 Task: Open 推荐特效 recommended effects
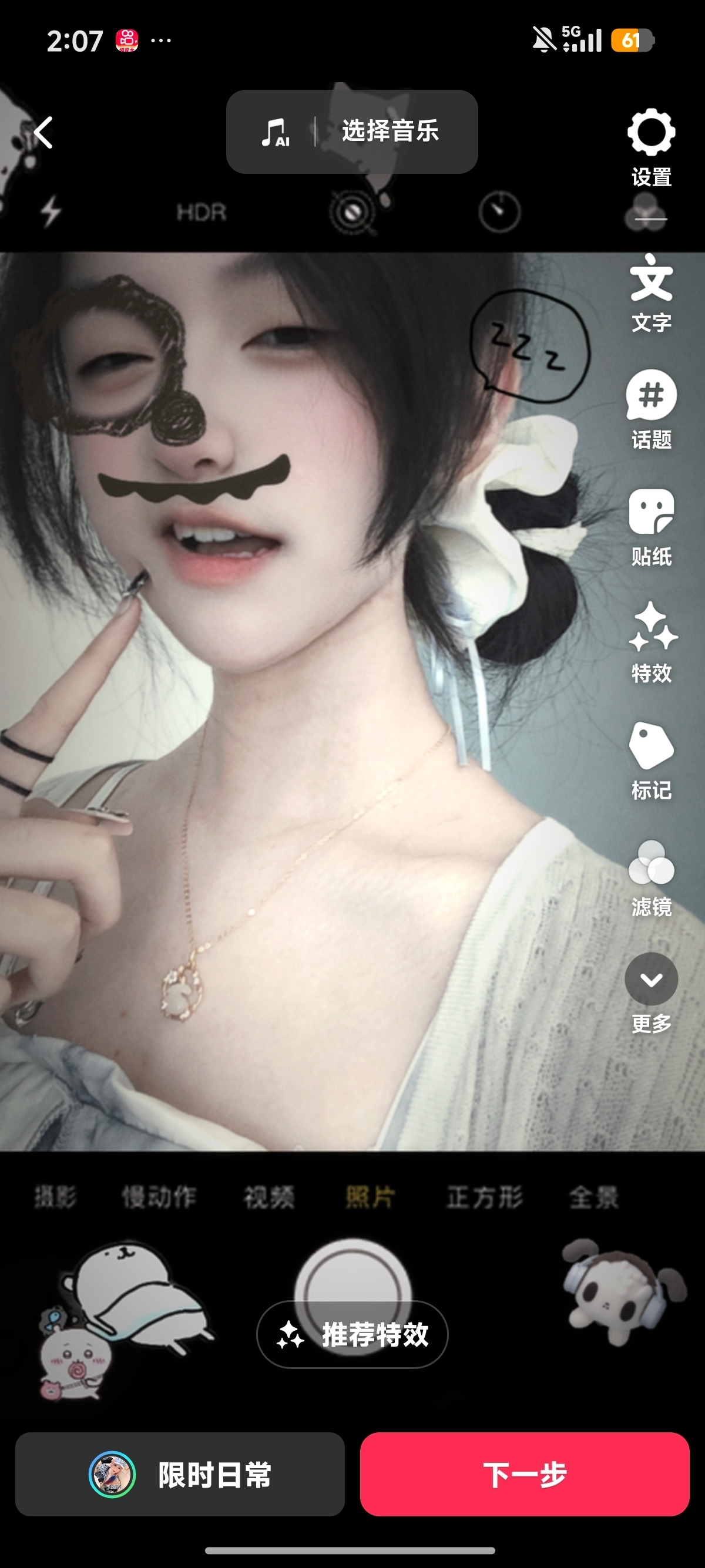pos(352,1334)
